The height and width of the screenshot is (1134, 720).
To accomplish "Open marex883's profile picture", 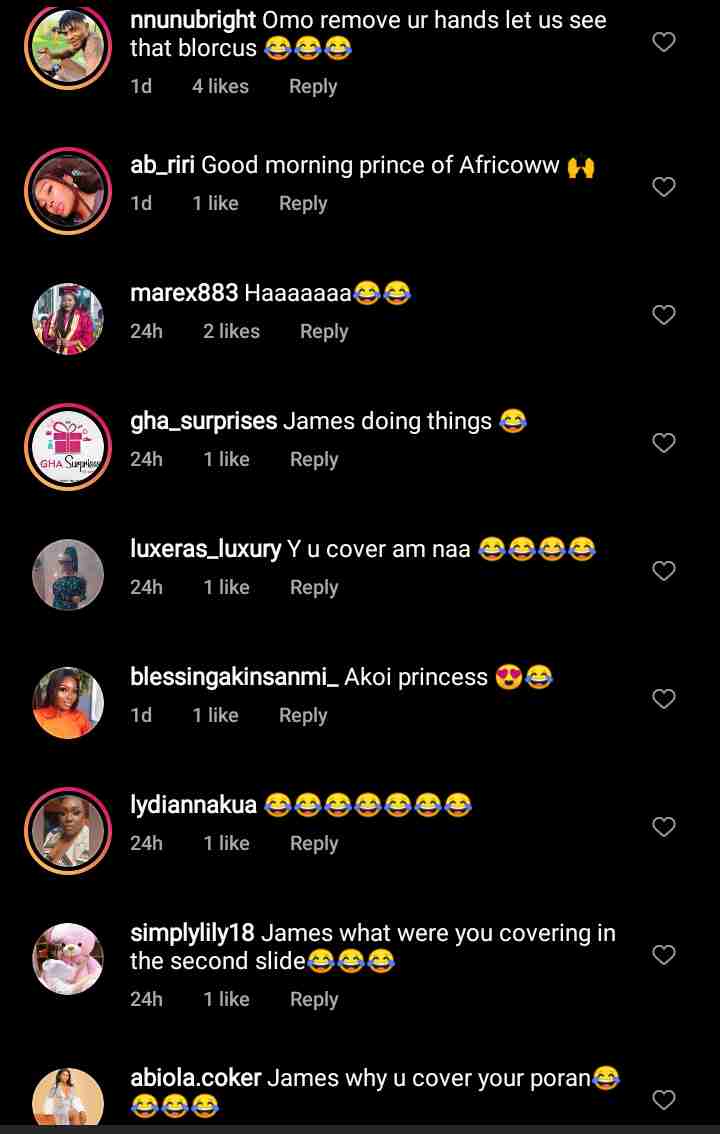I will coord(68,318).
